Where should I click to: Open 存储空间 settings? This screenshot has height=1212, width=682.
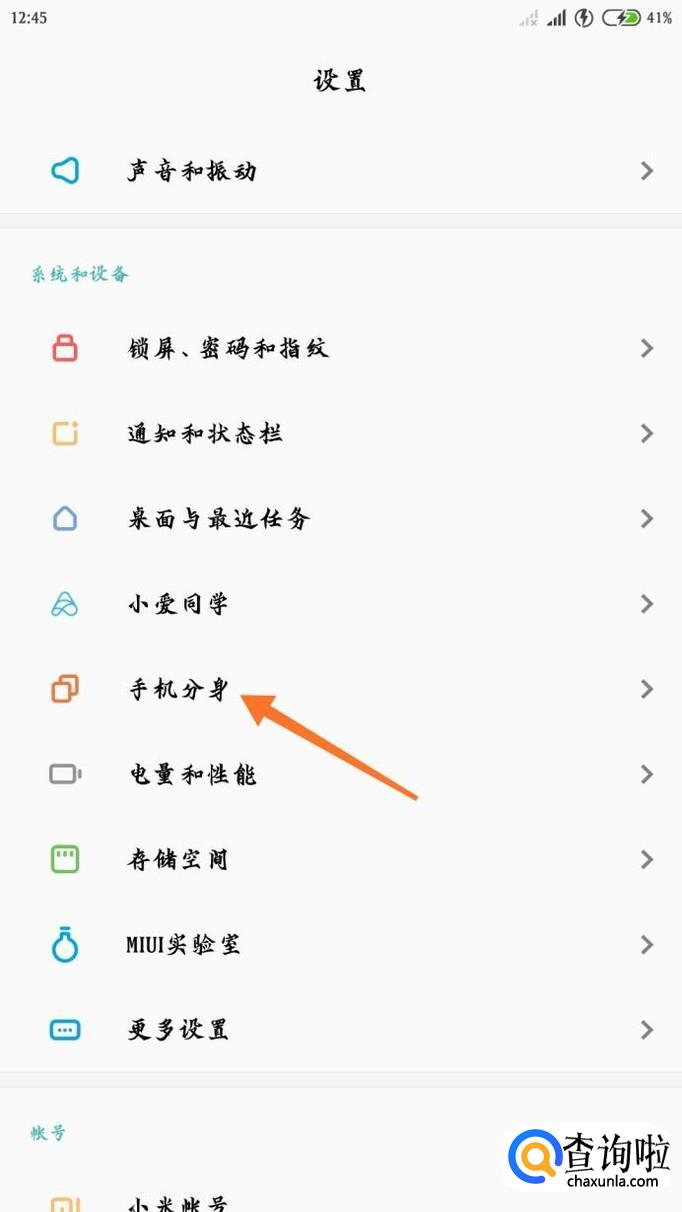coord(178,859)
